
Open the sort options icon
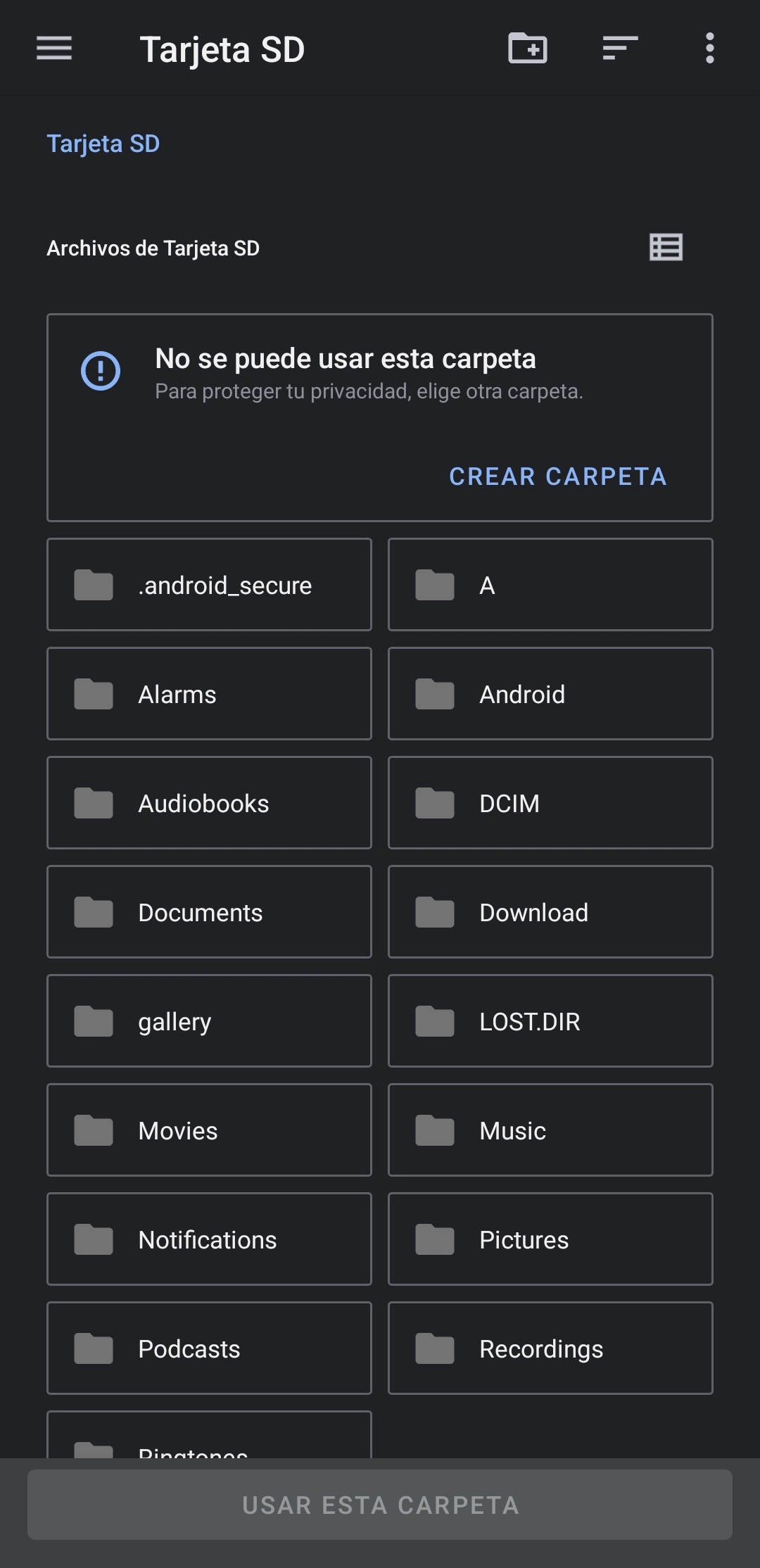click(620, 49)
